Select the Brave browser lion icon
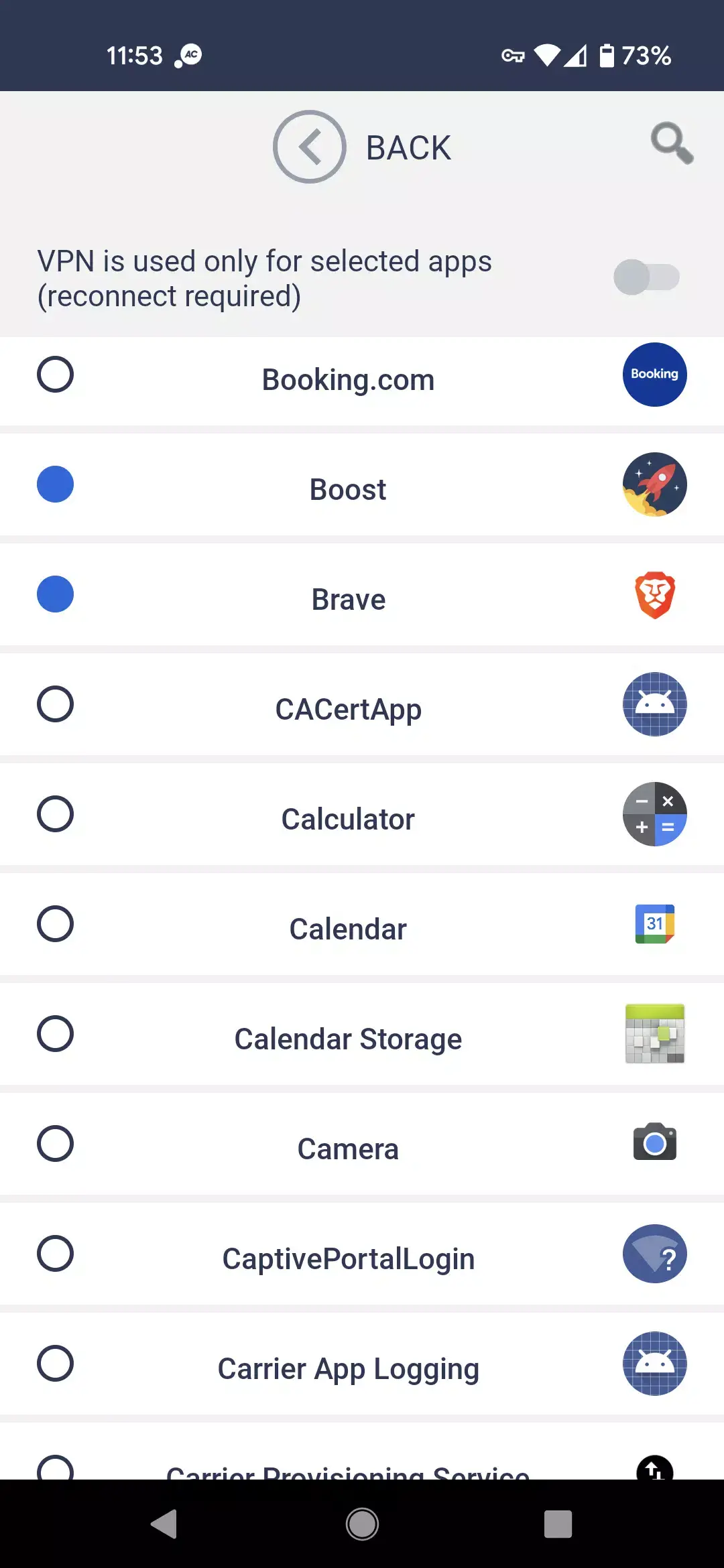The height and width of the screenshot is (1568, 724). point(654,594)
